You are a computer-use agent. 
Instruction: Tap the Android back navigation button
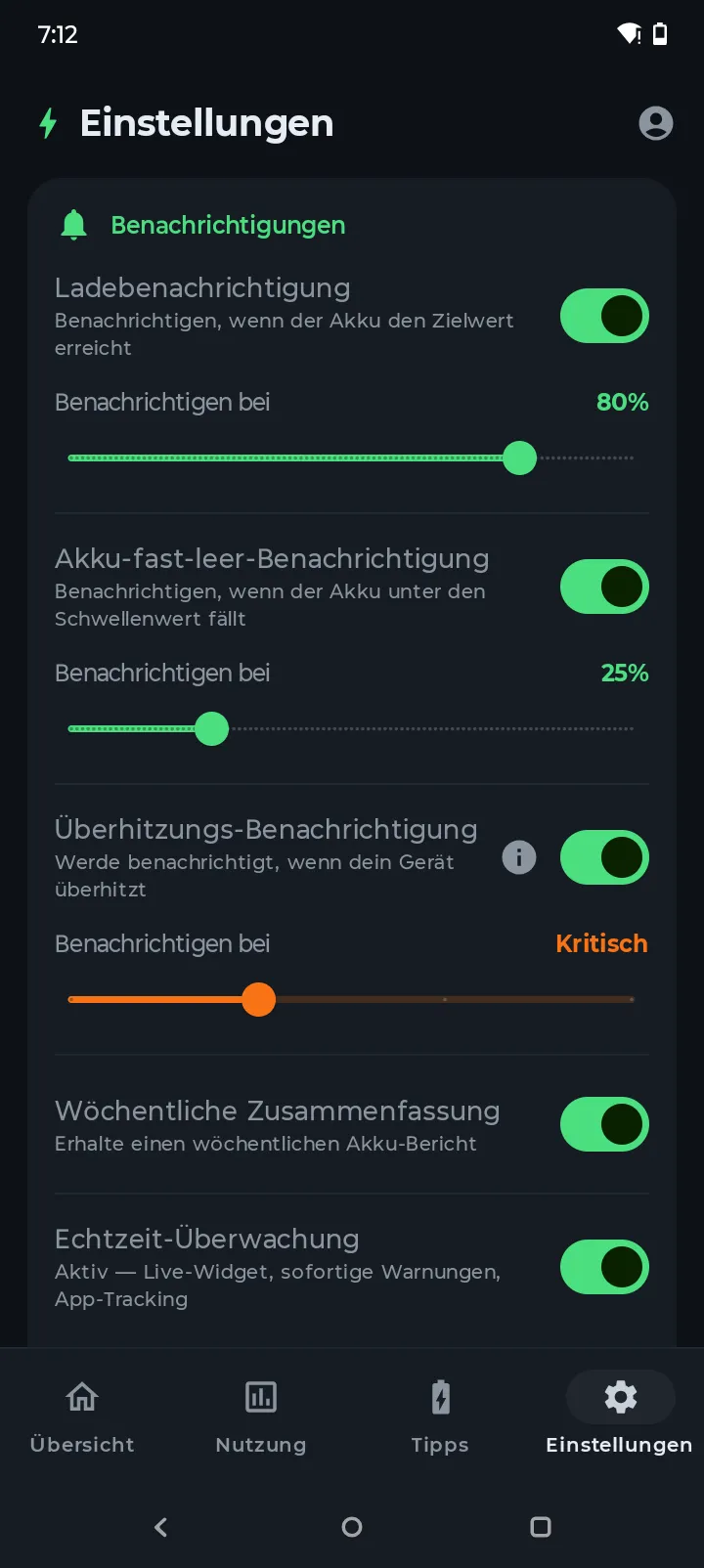pyautogui.click(x=160, y=1527)
